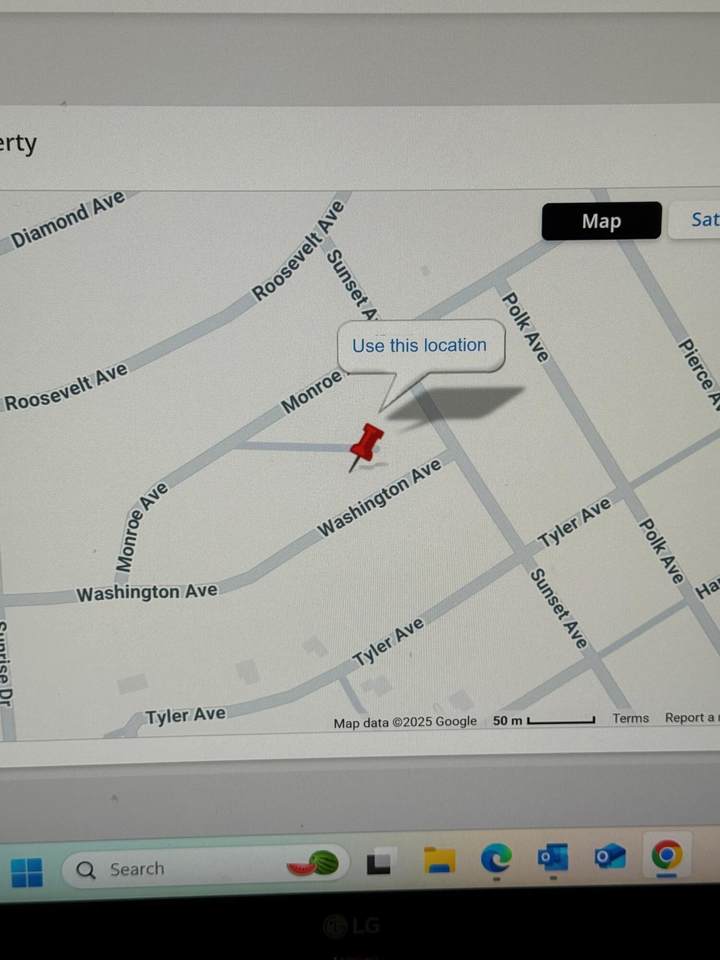Open Microsoft Edge from taskbar
The height and width of the screenshot is (960, 720).
[496, 857]
